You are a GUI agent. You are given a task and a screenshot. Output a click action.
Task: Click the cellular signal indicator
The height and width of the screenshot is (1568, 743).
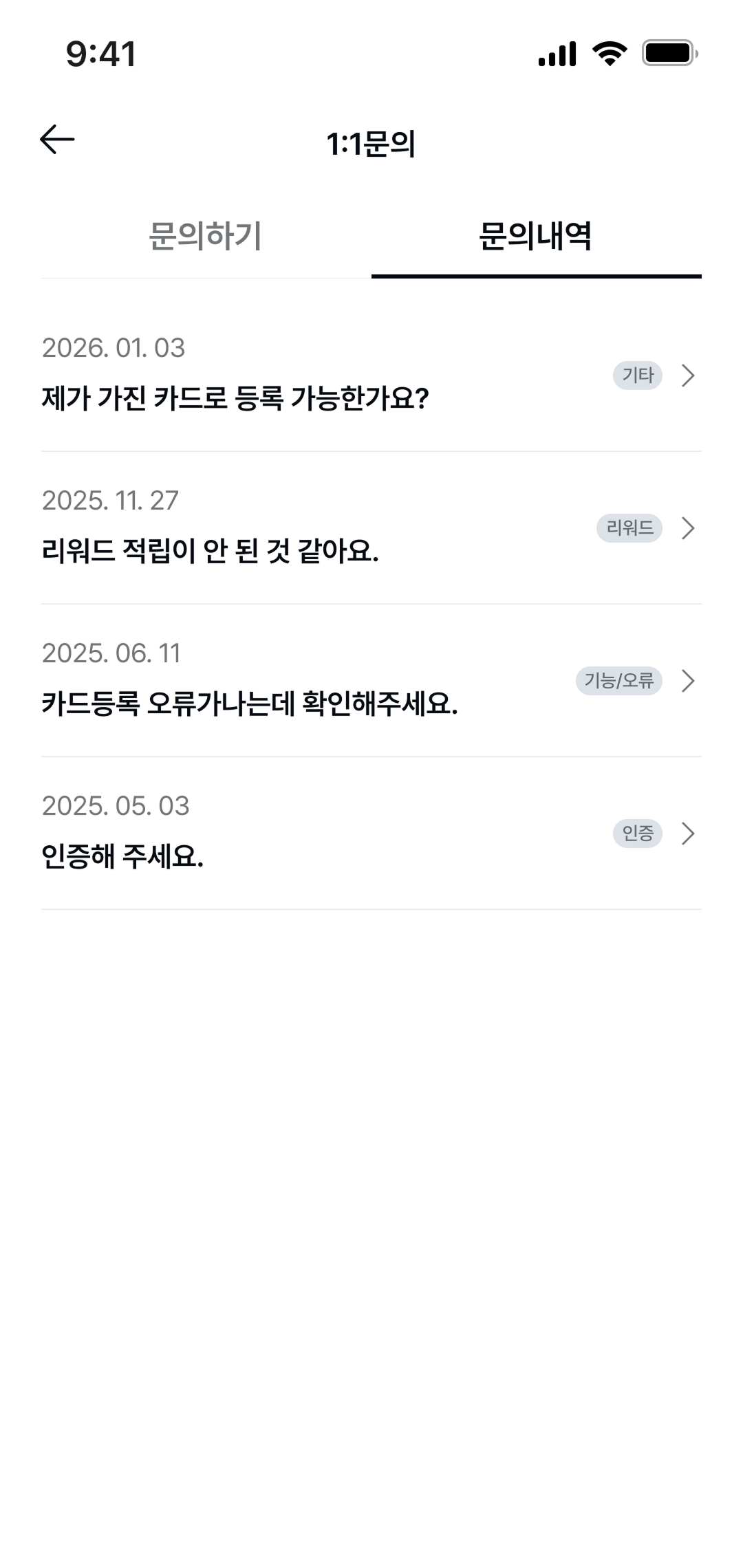559,54
